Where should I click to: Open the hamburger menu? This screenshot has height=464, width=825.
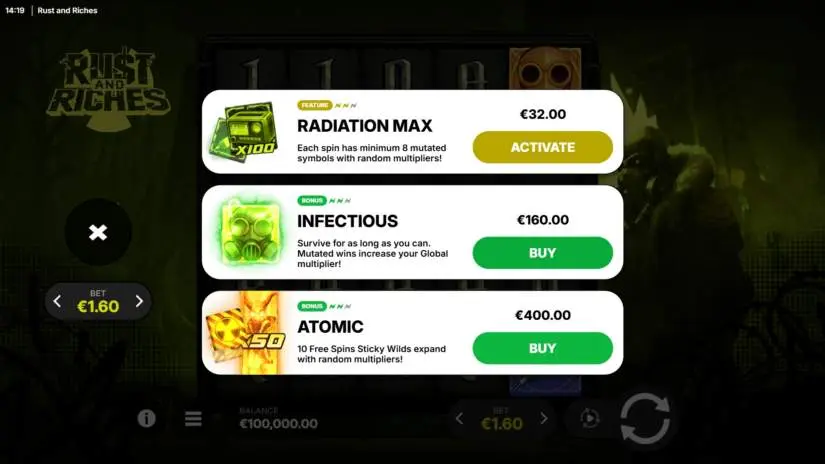point(193,418)
